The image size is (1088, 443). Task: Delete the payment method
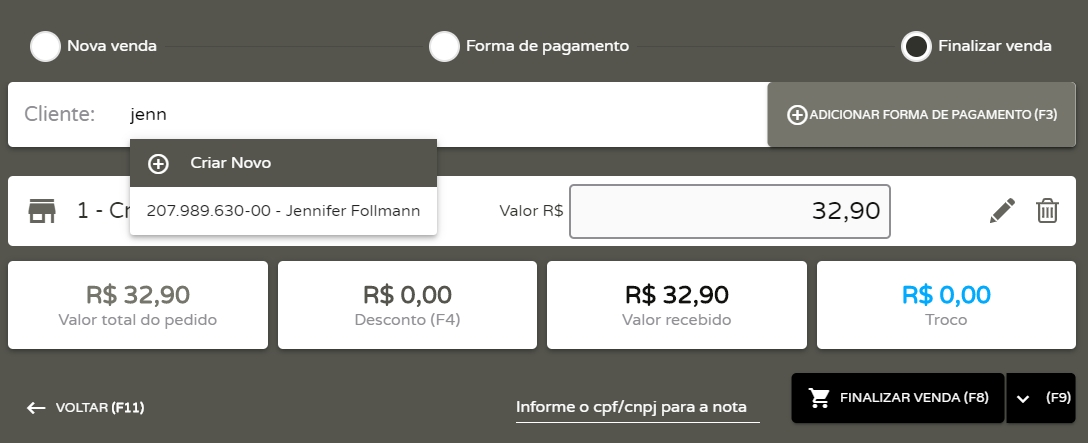[1047, 211]
